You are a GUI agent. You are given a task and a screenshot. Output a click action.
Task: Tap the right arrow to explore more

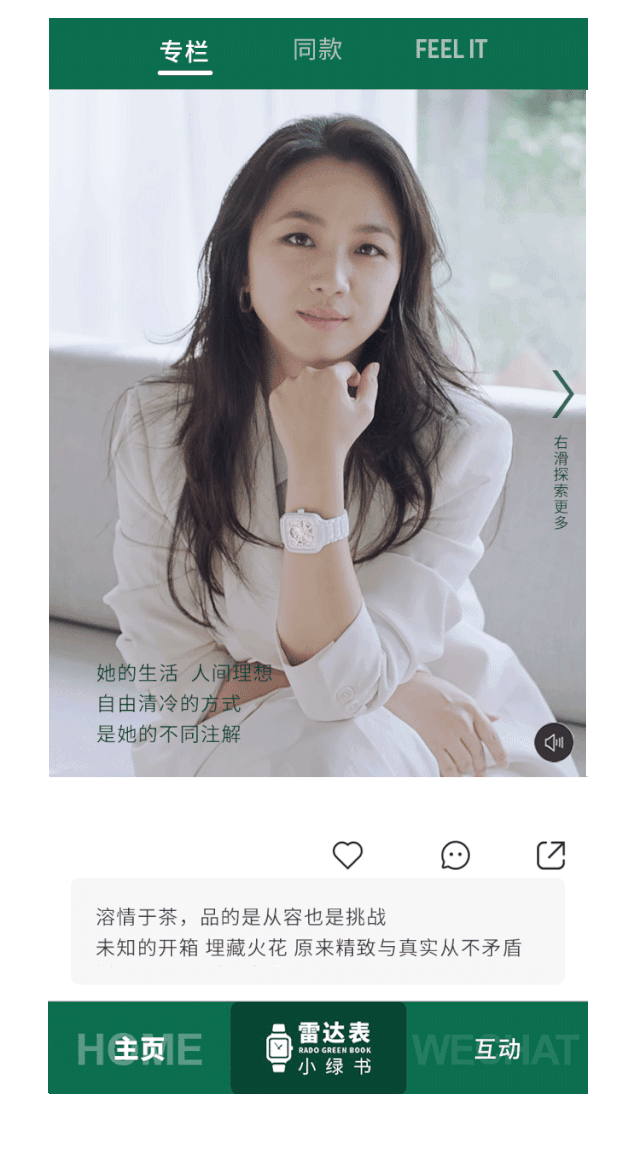click(x=563, y=394)
